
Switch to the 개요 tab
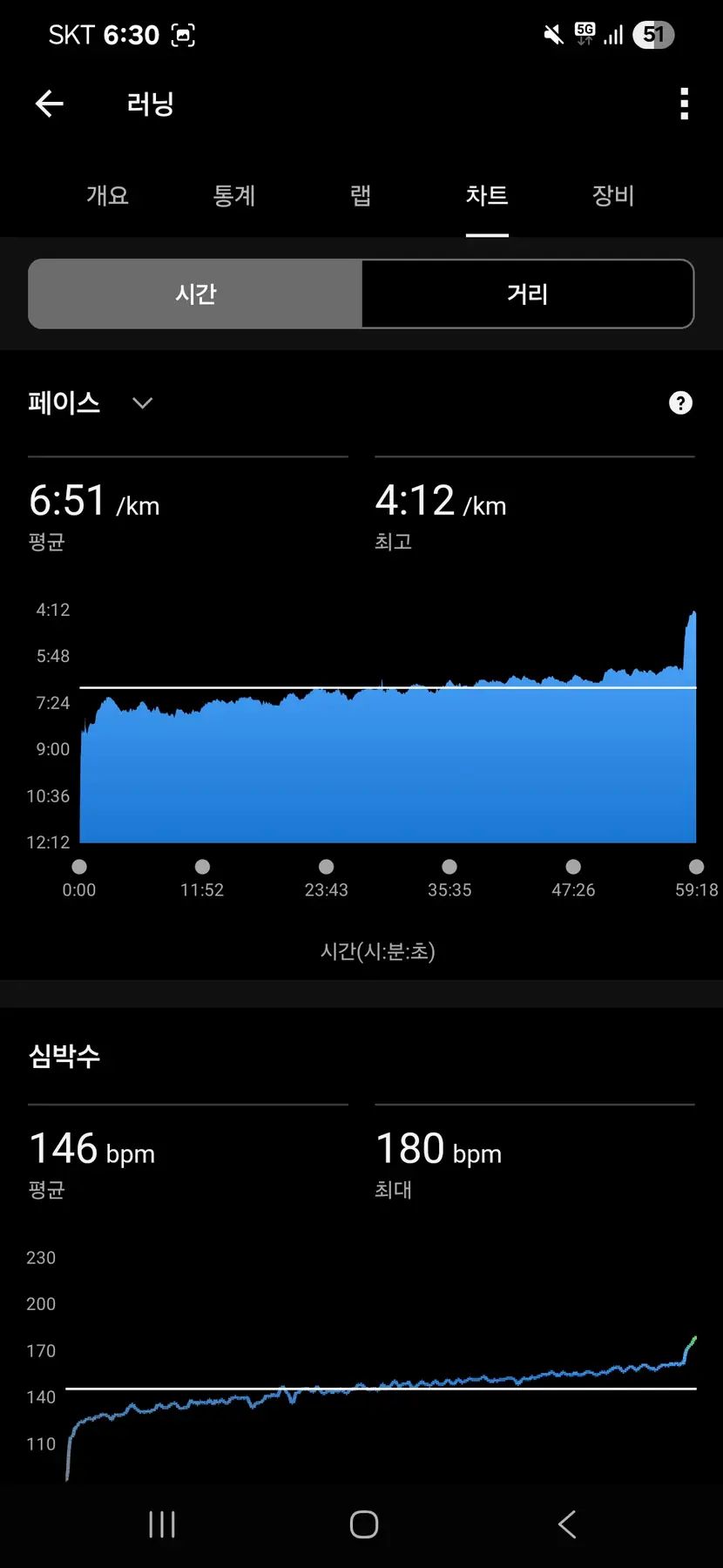(x=107, y=195)
